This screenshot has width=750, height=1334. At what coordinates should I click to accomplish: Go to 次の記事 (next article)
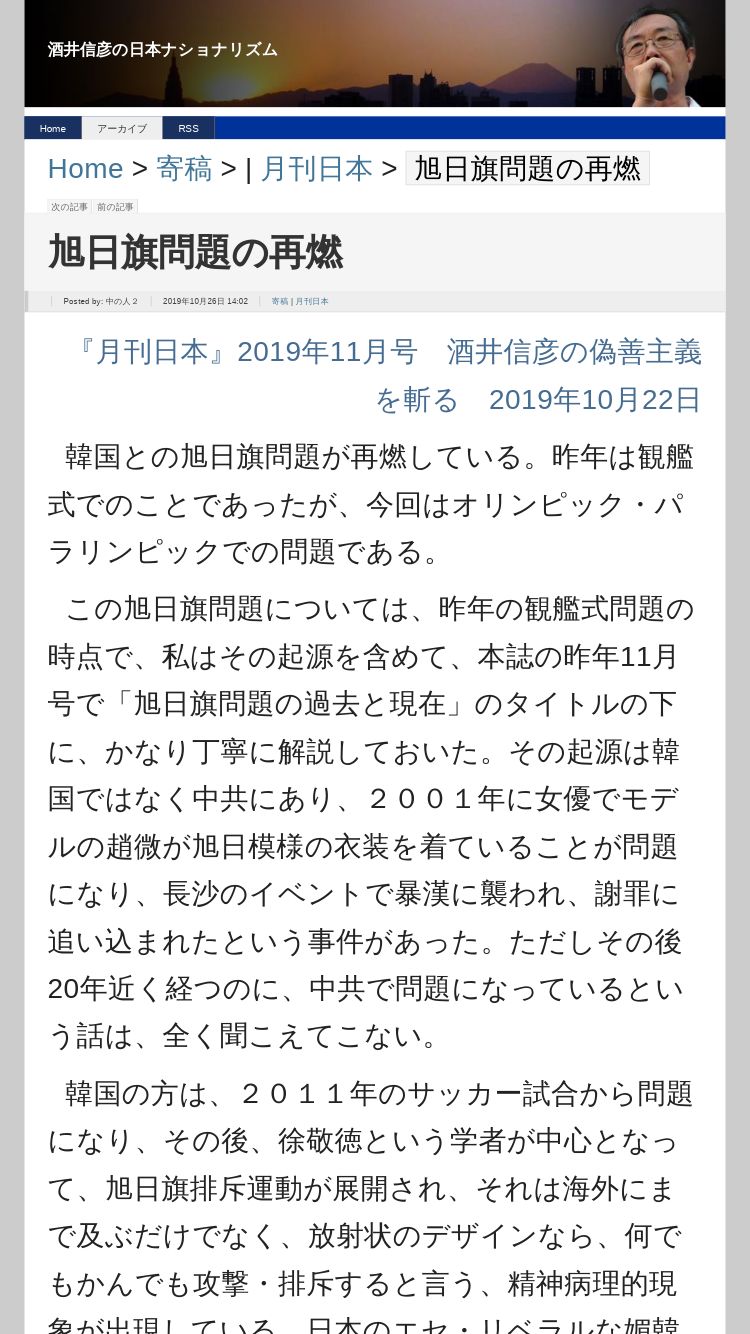(x=70, y=207)
